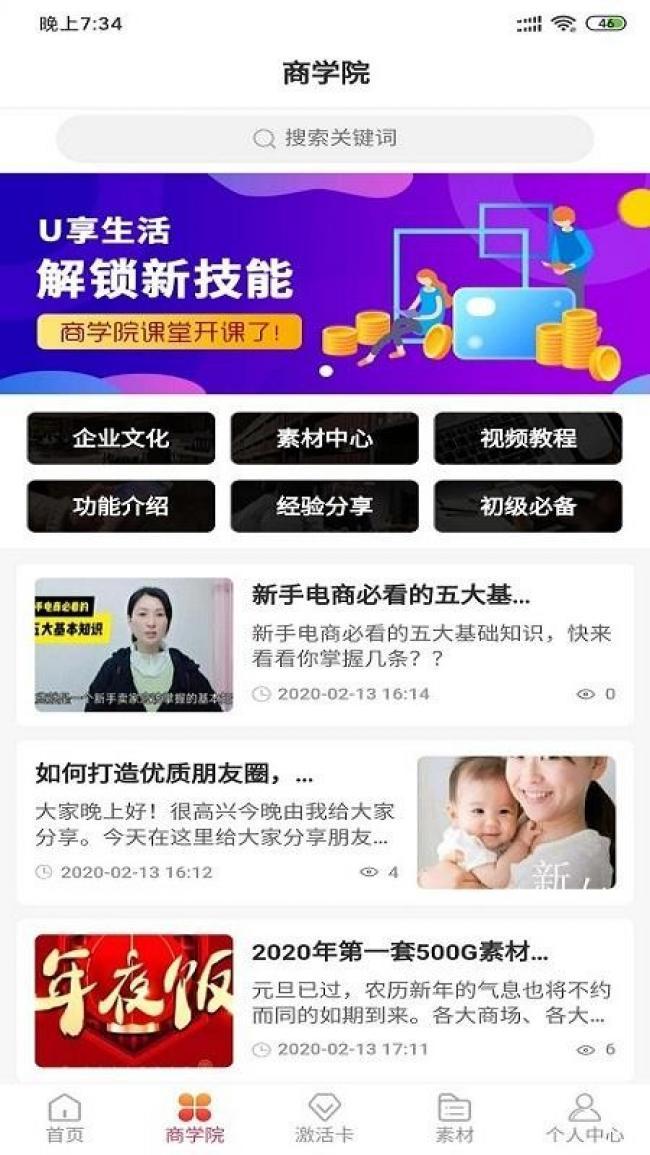Image resolution: width=650 pixels, height=1155 pixels.
Task: Open the 视频教程 category
Action: tap(528, 438)
